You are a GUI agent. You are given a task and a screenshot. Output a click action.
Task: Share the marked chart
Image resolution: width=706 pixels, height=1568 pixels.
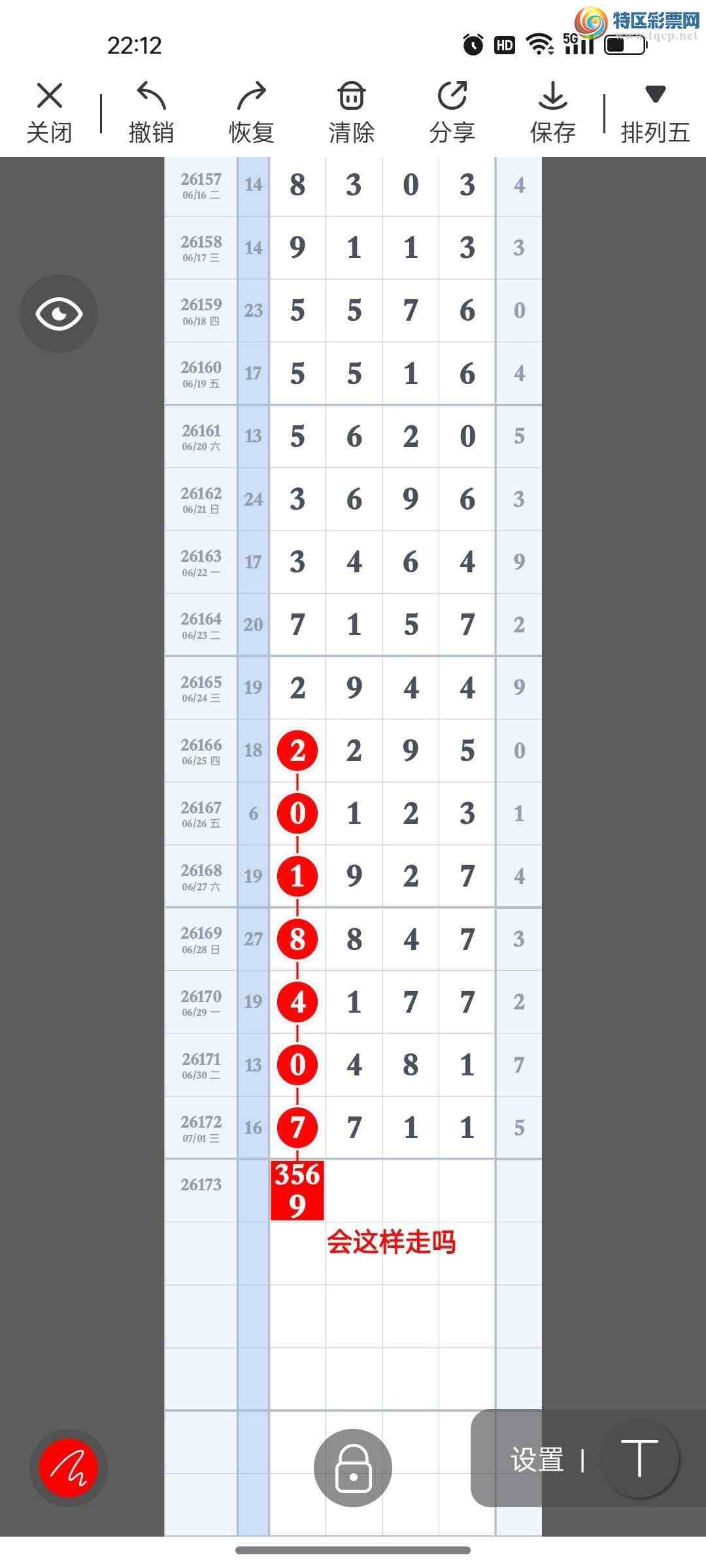pyautogui.click(x=452, y=112)
